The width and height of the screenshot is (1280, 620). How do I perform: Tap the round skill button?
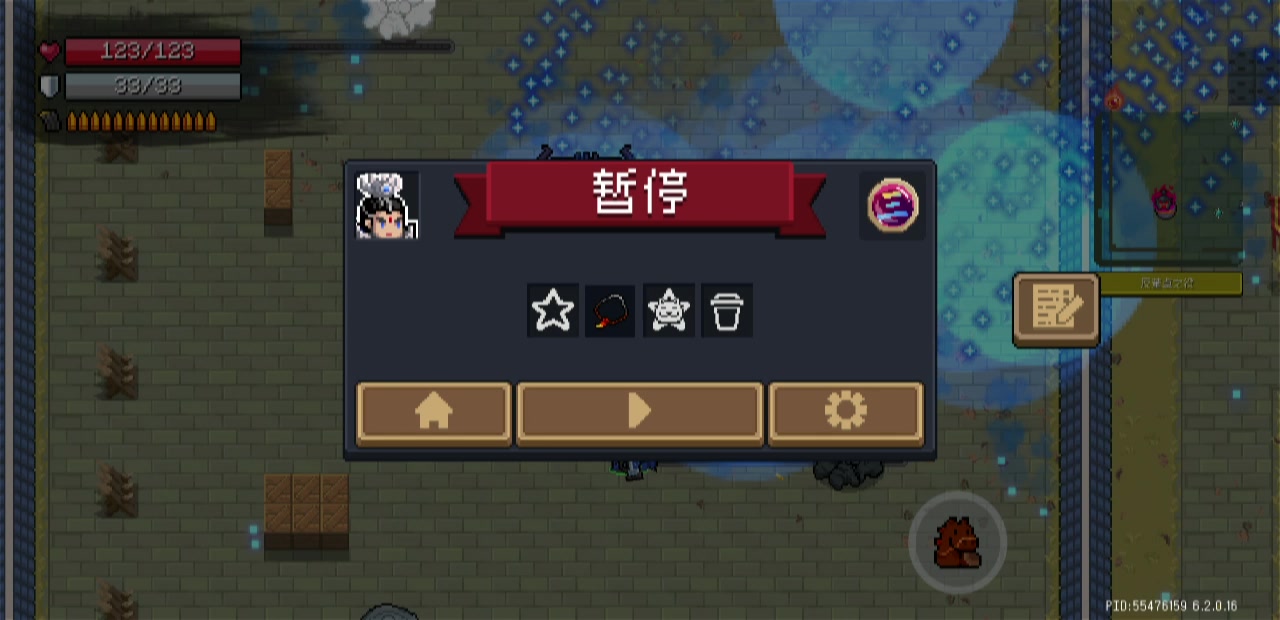click(x=957, y=542)
